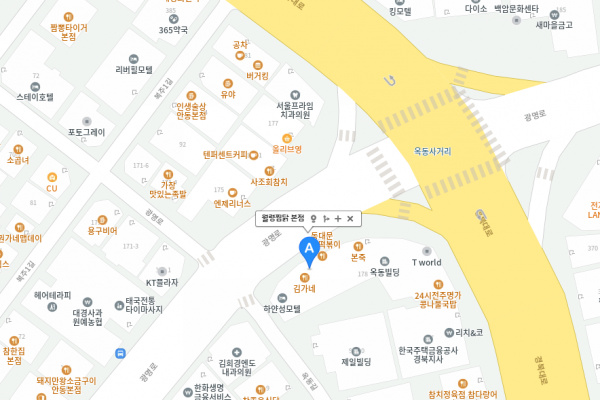Close the 월령찜닭 본점 info popup

349,218
